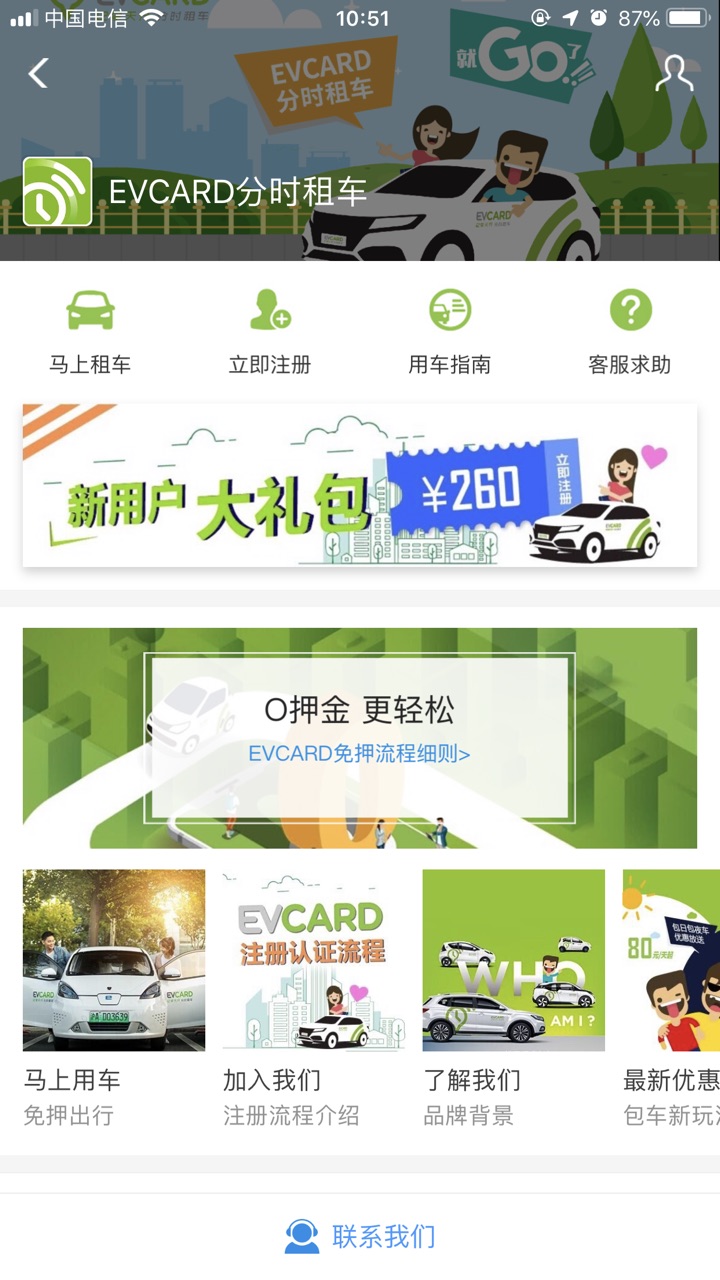Open the profile icon in header
The image size is (720, 1280).
(x=674, y=73)
